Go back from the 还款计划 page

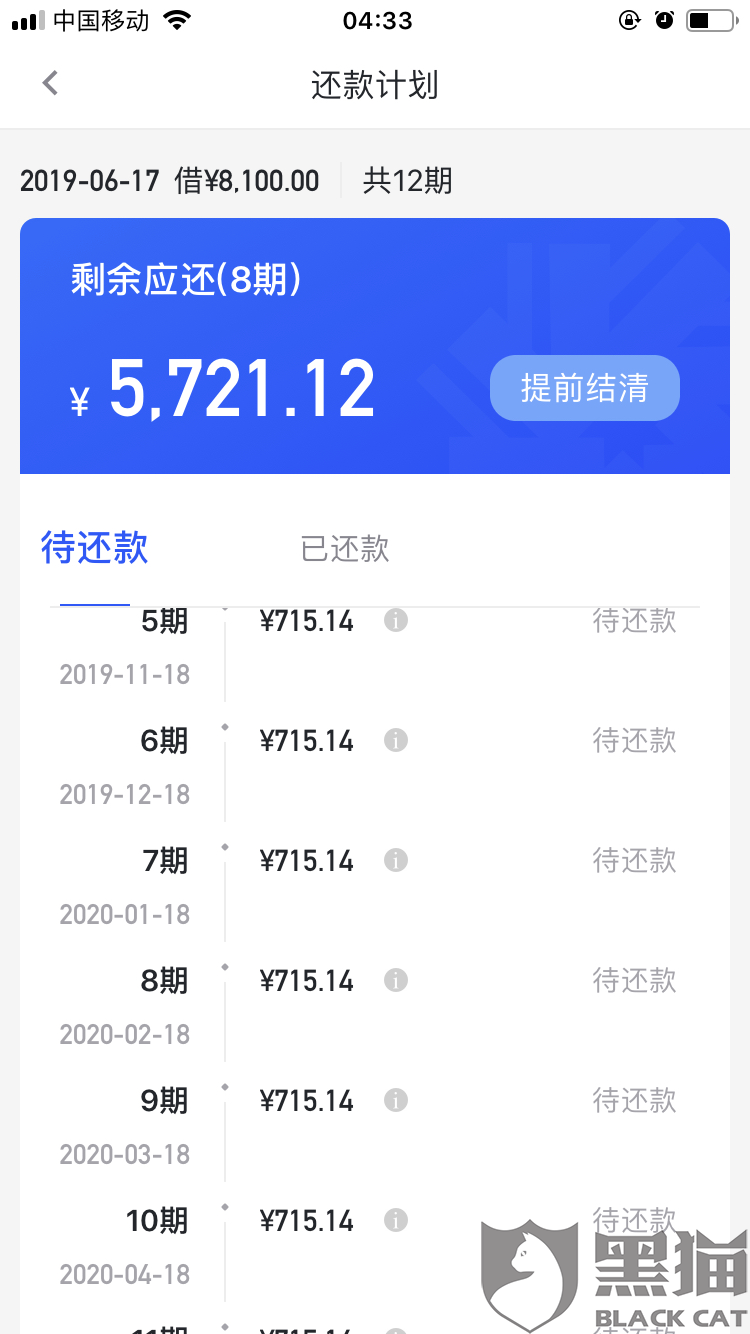[x=50, y=84]
